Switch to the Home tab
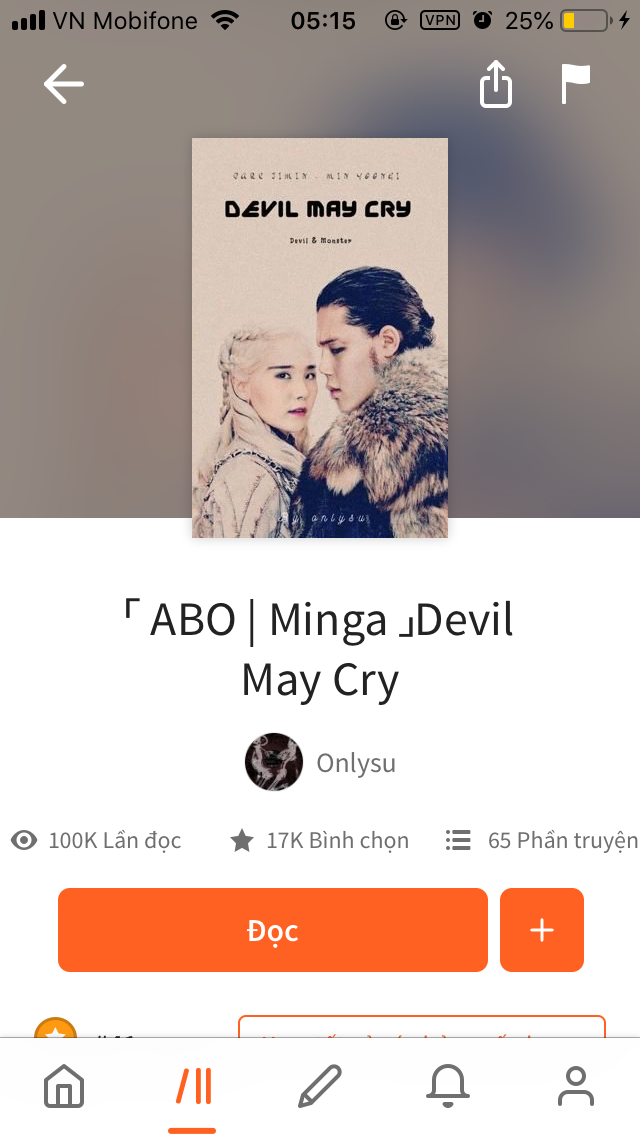This screenshot has height=1136, width=640. click(x=64, y=1086)
